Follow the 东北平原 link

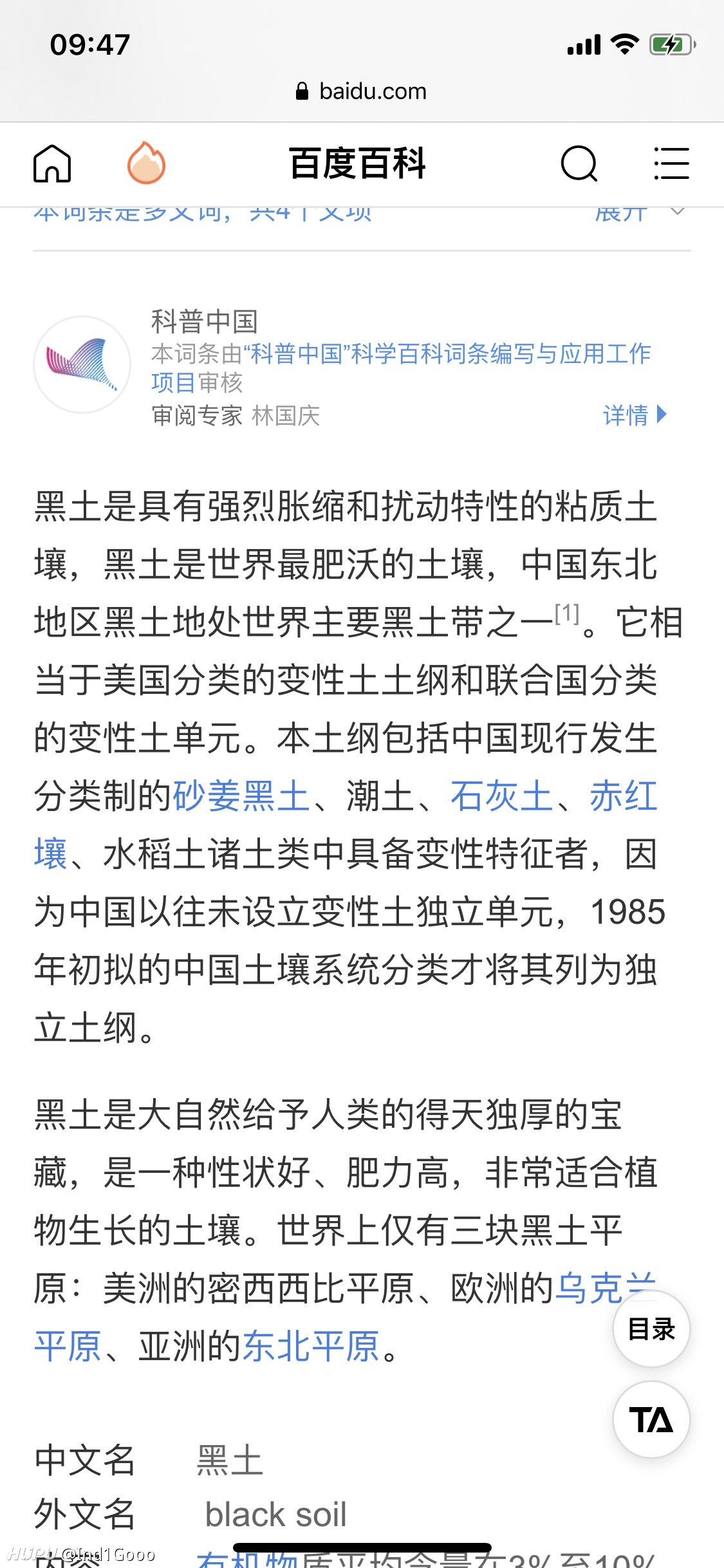311,1347
